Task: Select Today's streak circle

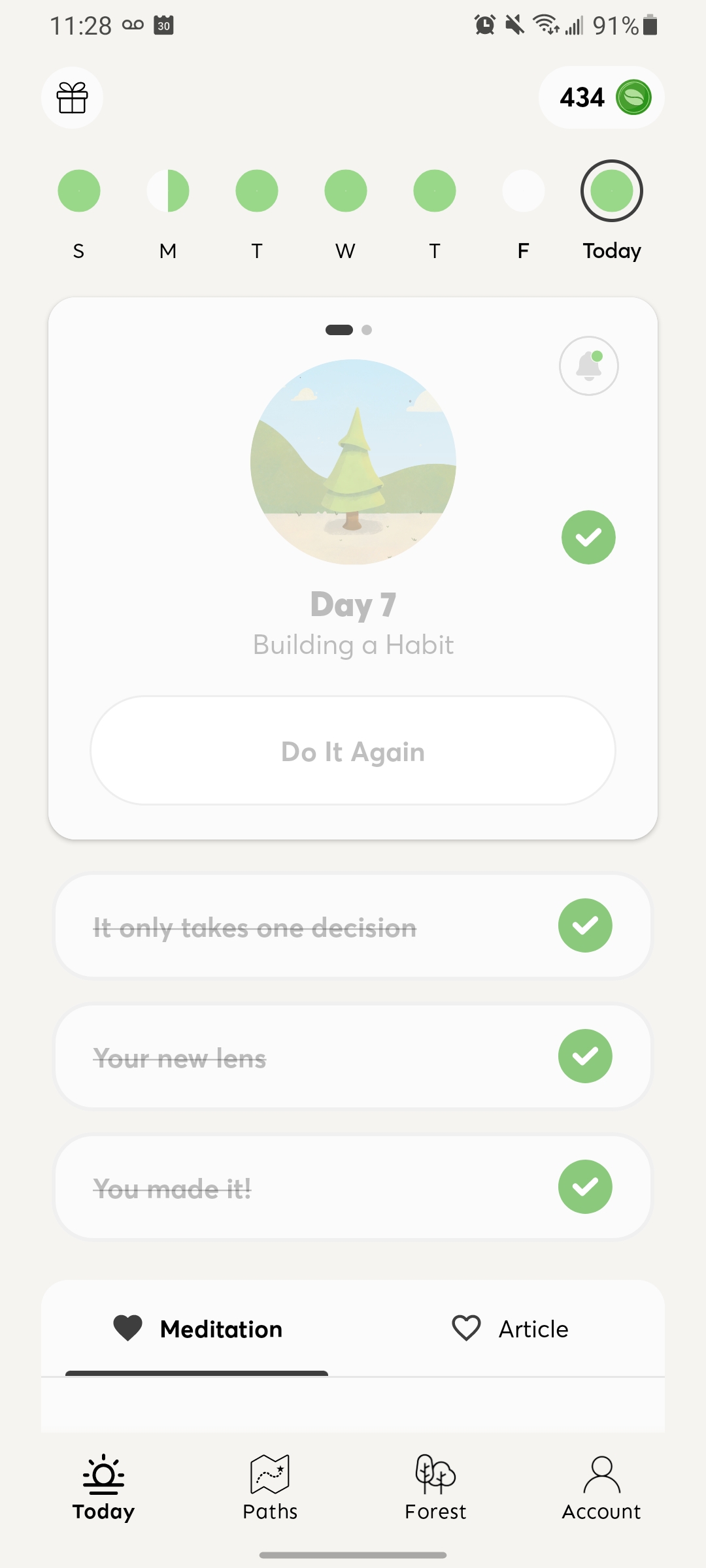Action: click(611, 190)
